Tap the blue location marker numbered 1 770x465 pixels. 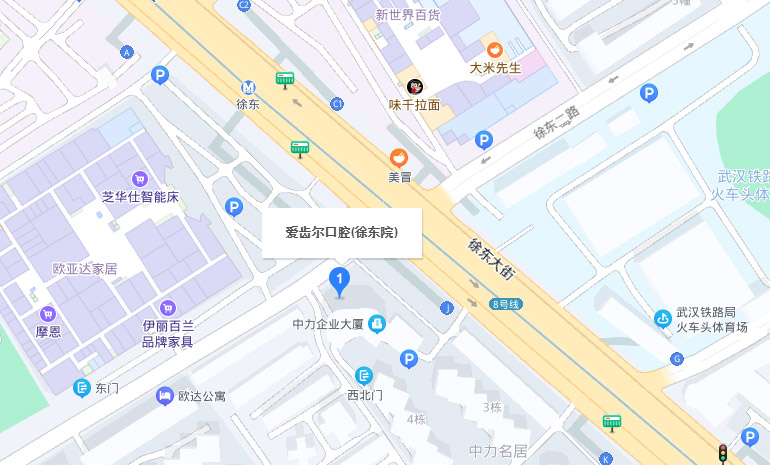[340, 281]
